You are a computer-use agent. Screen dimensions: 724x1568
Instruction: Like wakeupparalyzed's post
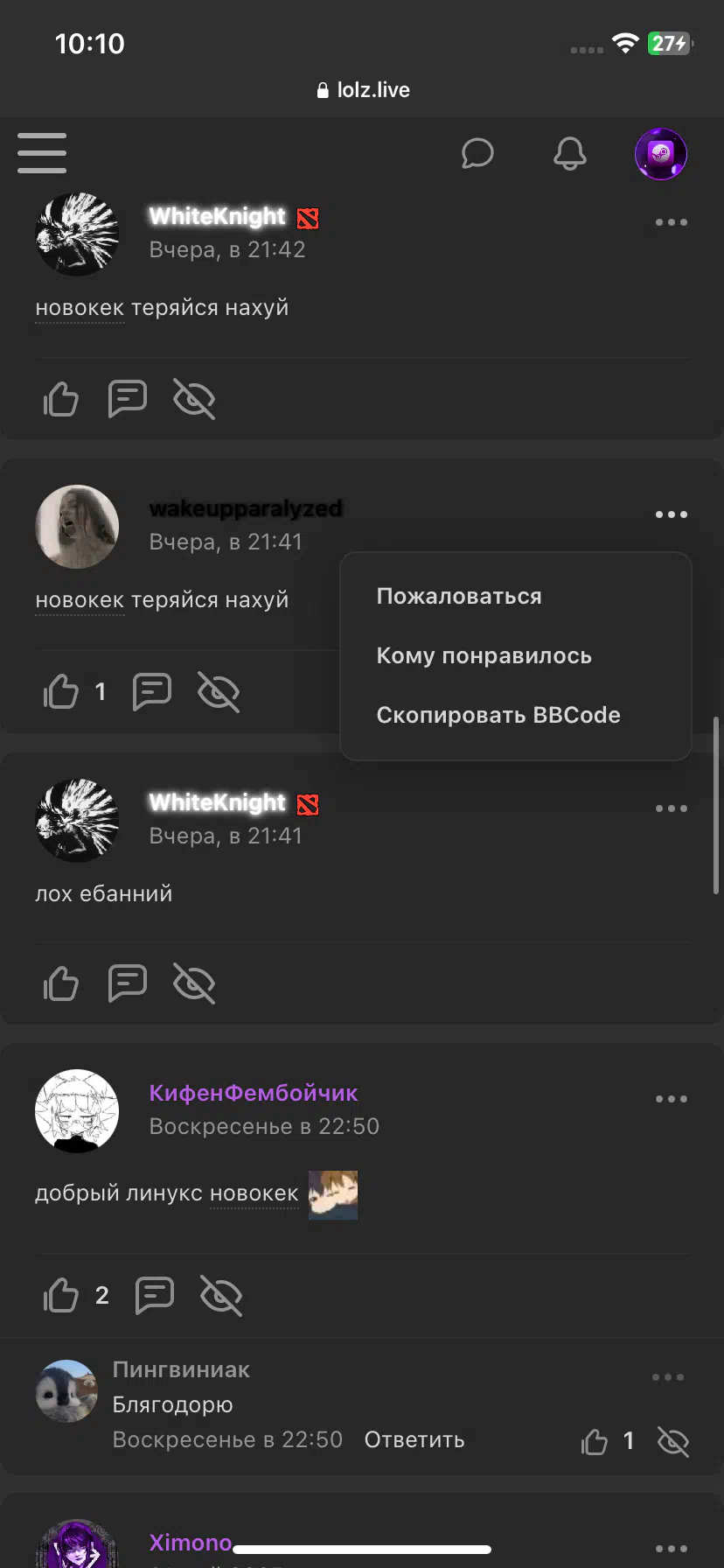(x=61, y=692)
